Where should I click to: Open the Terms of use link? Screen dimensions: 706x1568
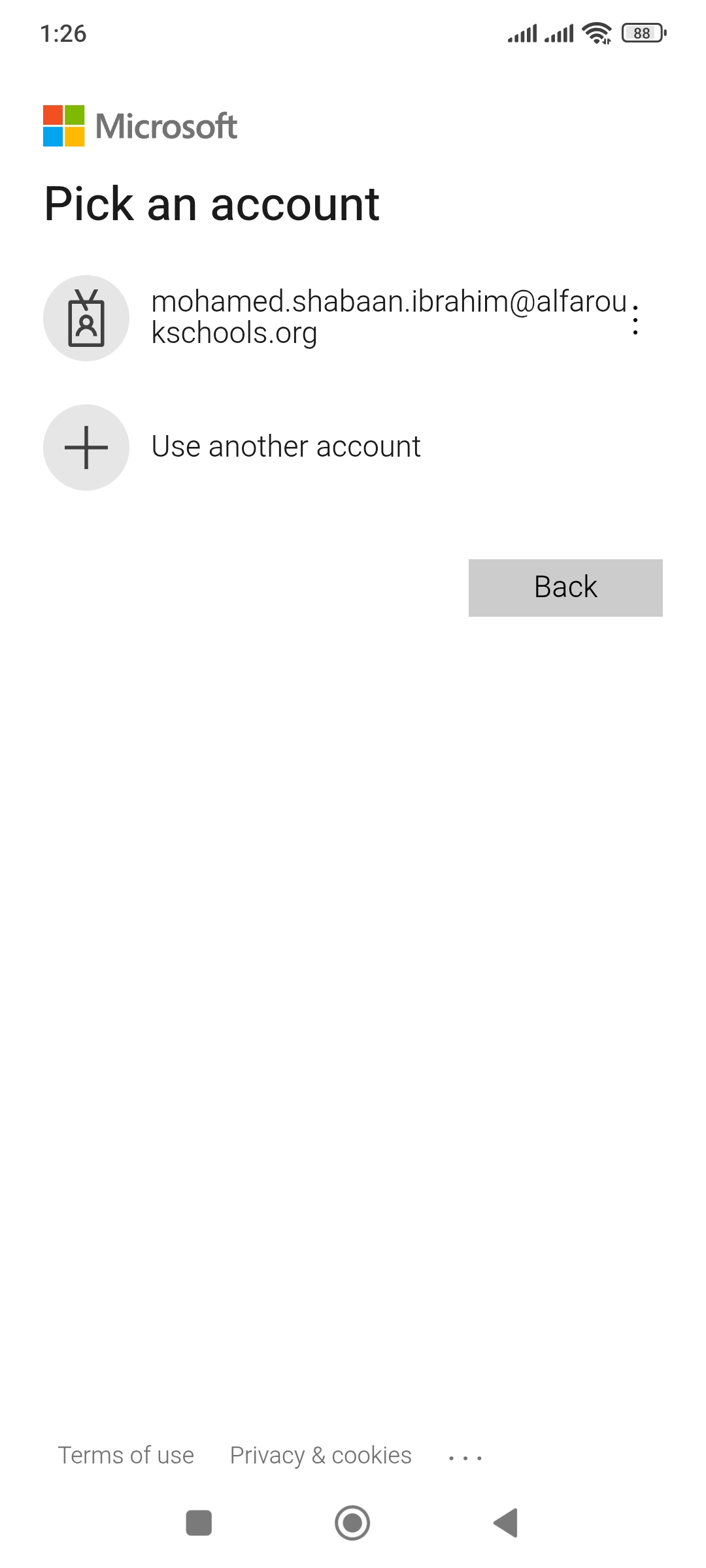126,1456
